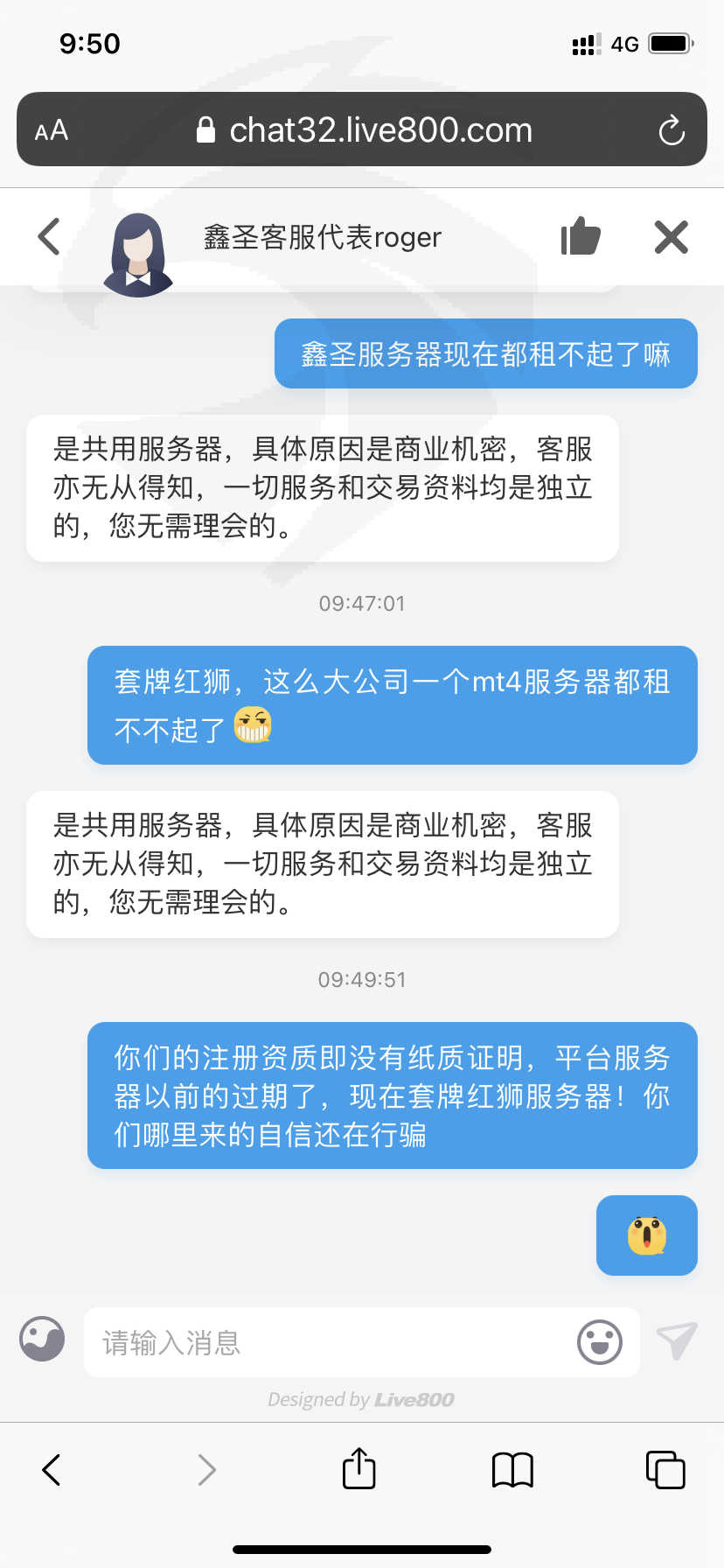Tap the round icon left of message box
The width and height of the screenshot is (724, 1568).
click(42, 1339)
